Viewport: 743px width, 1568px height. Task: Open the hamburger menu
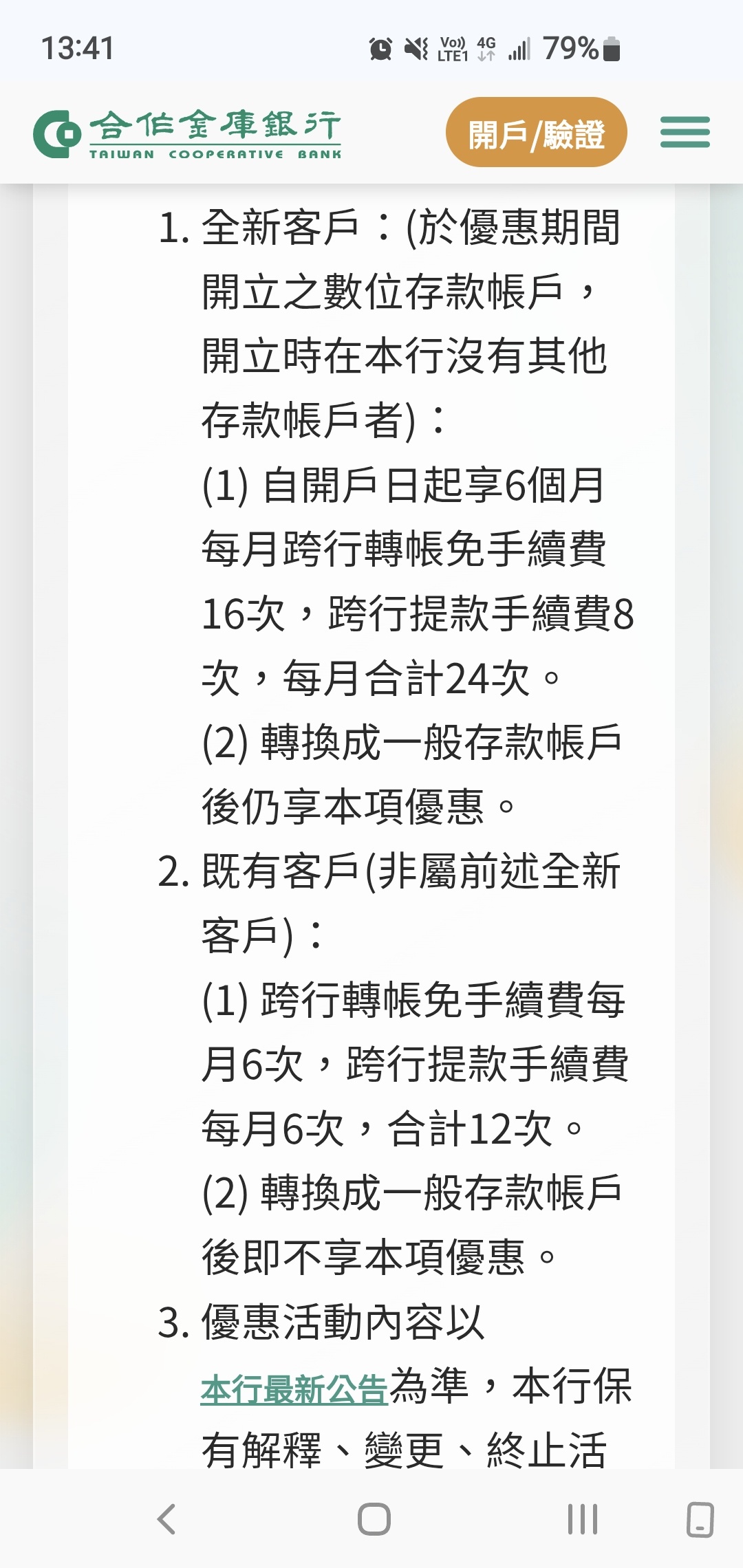(685, 132)
